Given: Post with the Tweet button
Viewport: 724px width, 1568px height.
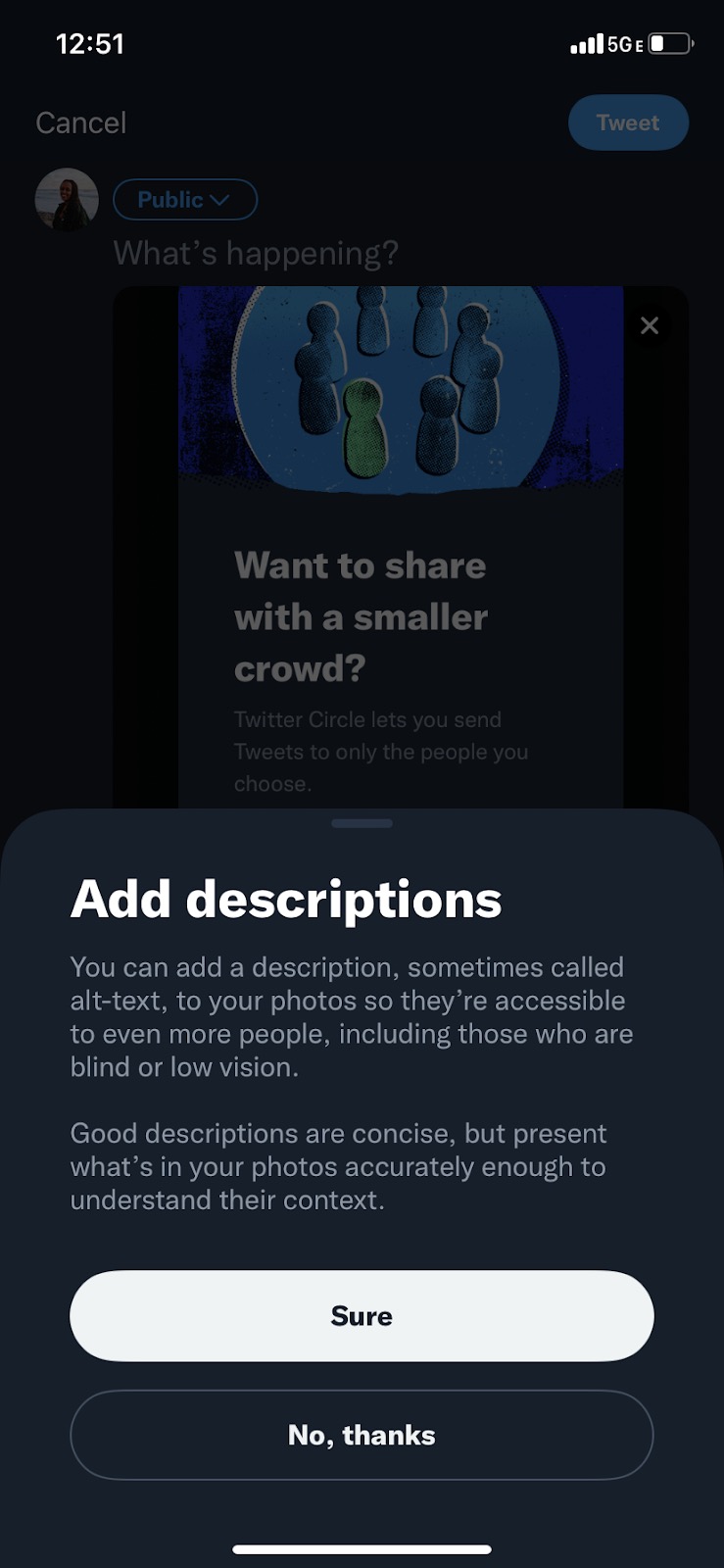Looking at the screenshot, I should [x=628, y=122].
